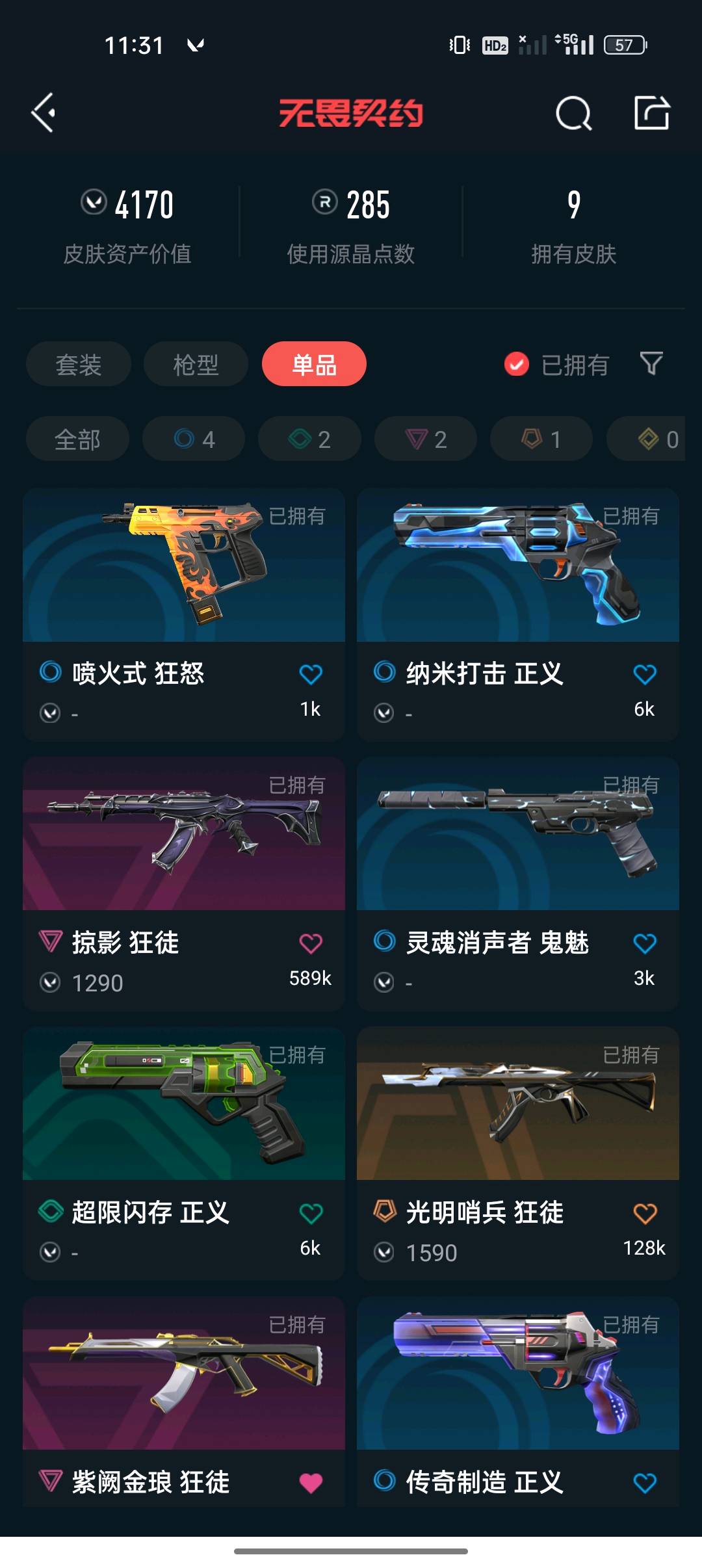Image resolution: width=702 pixels, height=1568 pixels.
Task: Filter by the green diamond tier chip
Action: pos(309,439)
